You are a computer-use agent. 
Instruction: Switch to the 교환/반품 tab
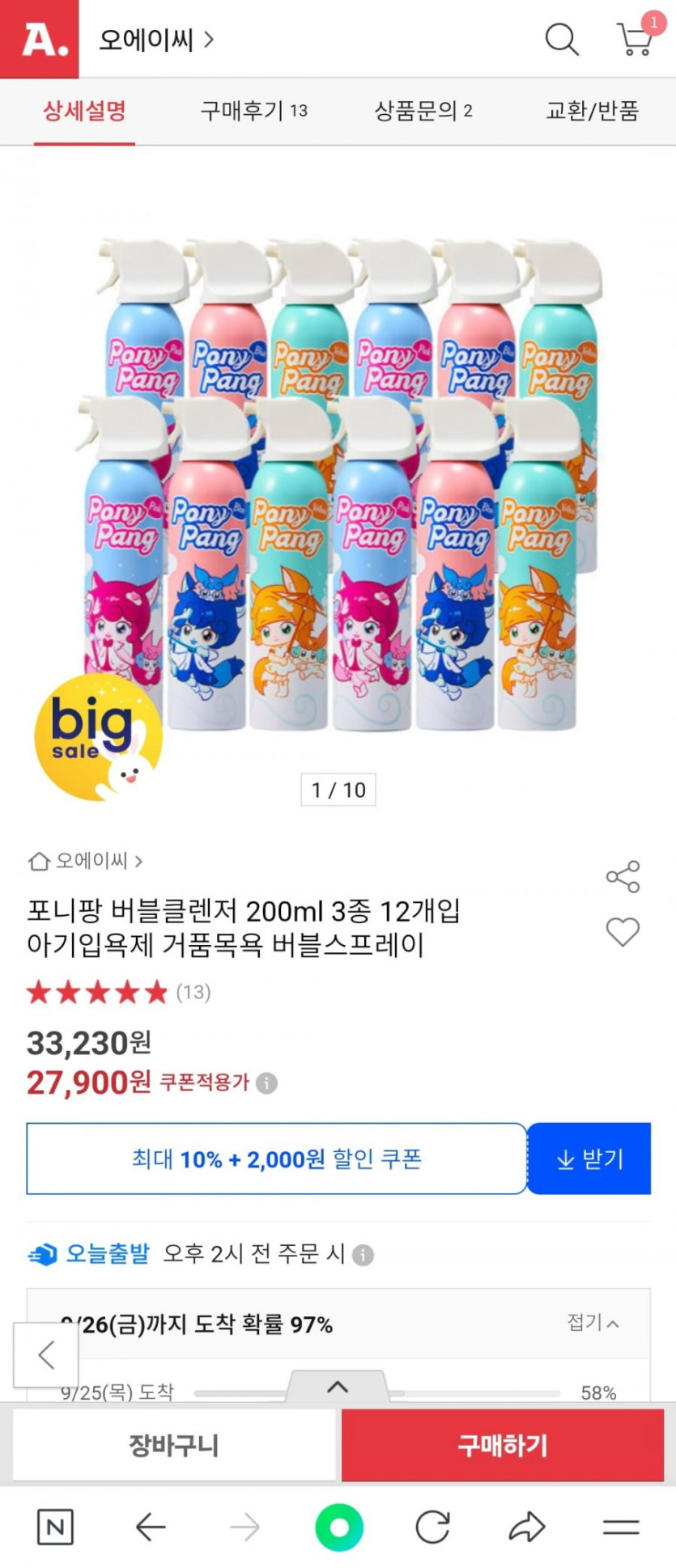click(x=592, y=111)
